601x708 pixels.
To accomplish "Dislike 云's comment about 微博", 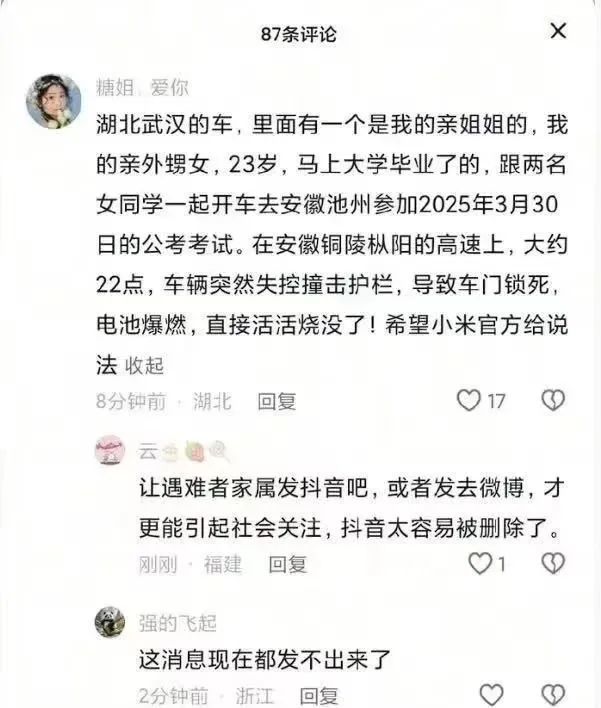I will [x=553, y=564].
